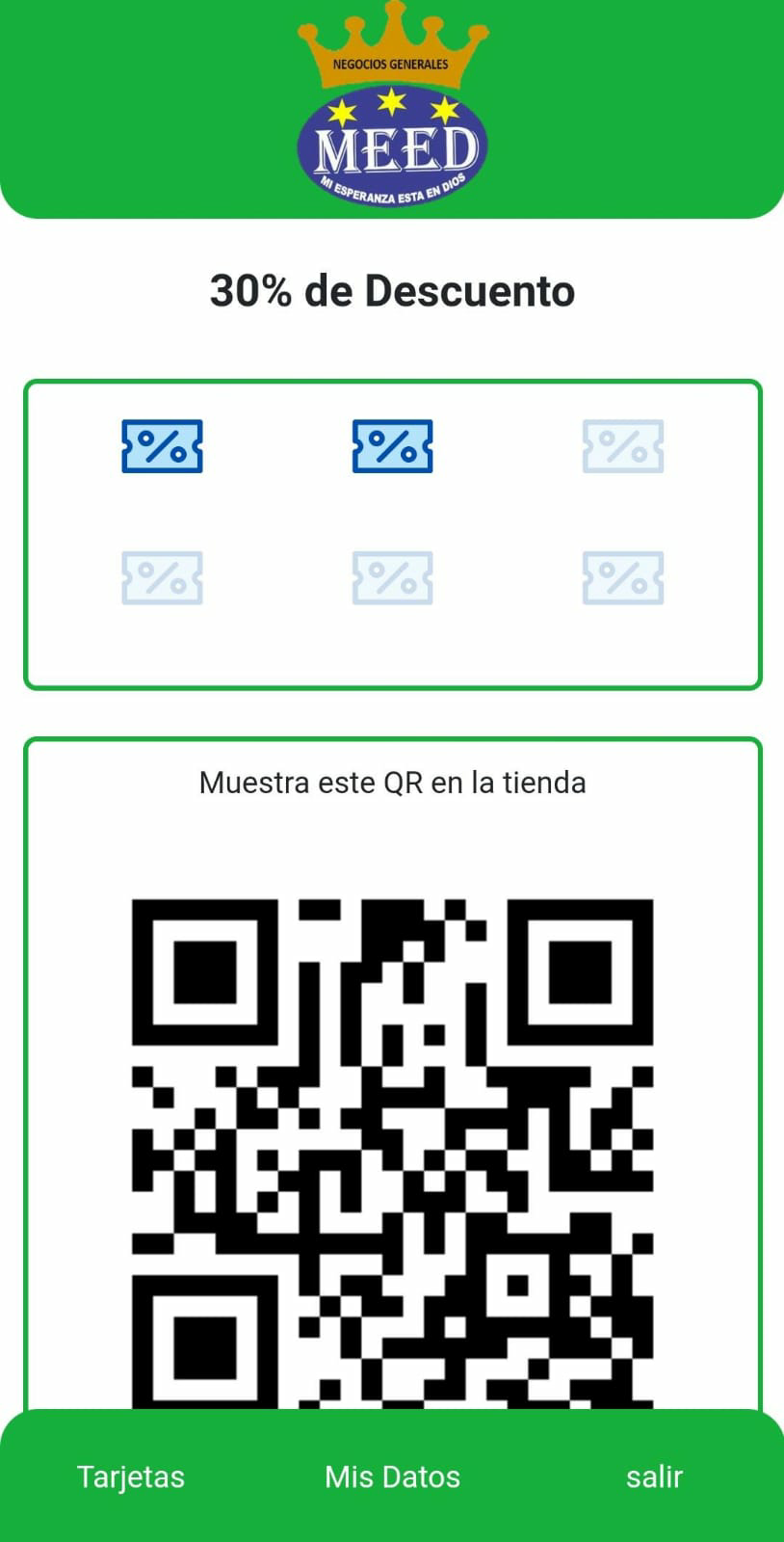Go to Mis Datos section
Screen dimensions: 784x1542
(392, 1476)
